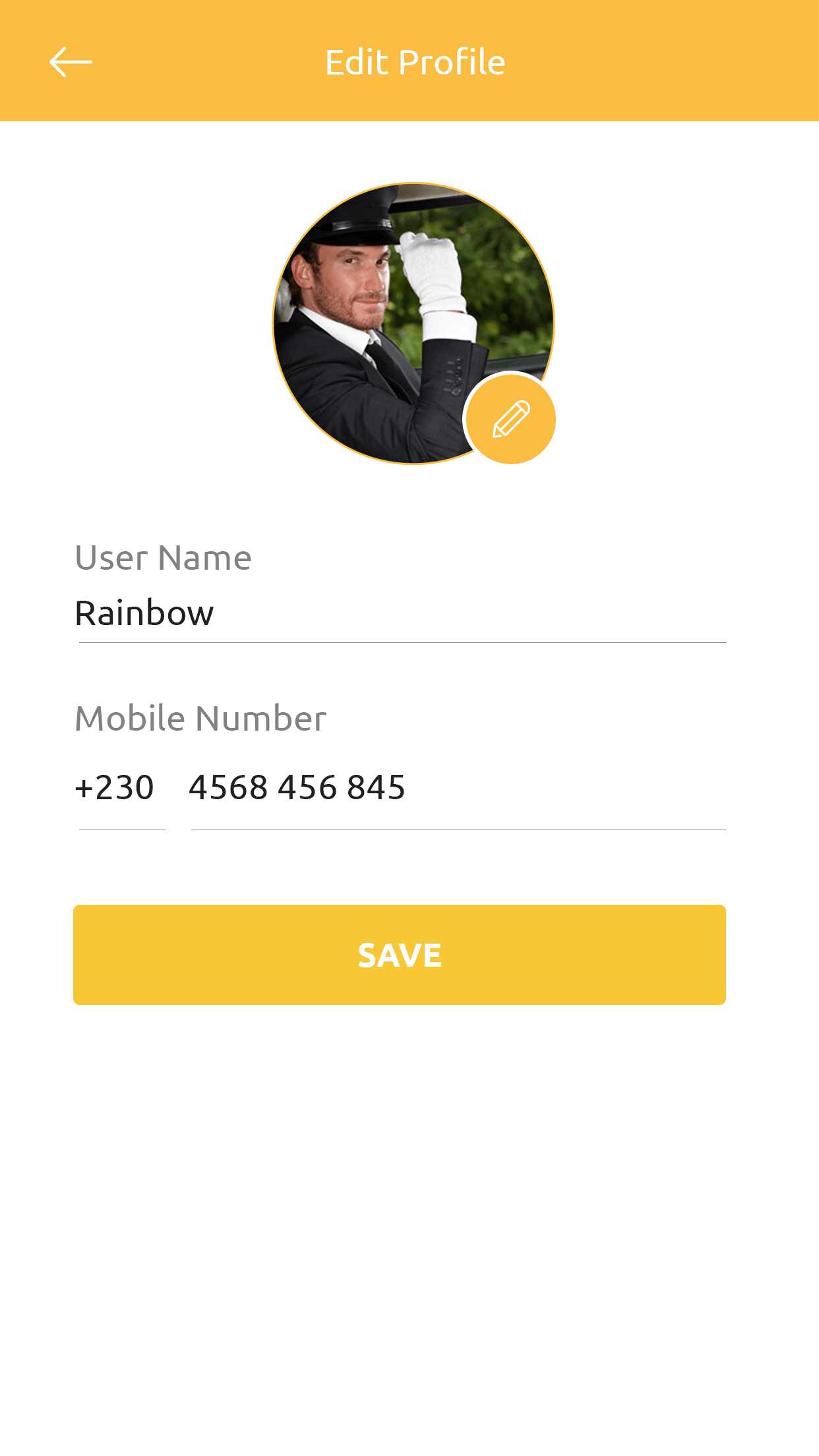Edit the User Name field showing Rainbow
The width and height of the screenshot is (819, 1456).
(x=402, y=614)
